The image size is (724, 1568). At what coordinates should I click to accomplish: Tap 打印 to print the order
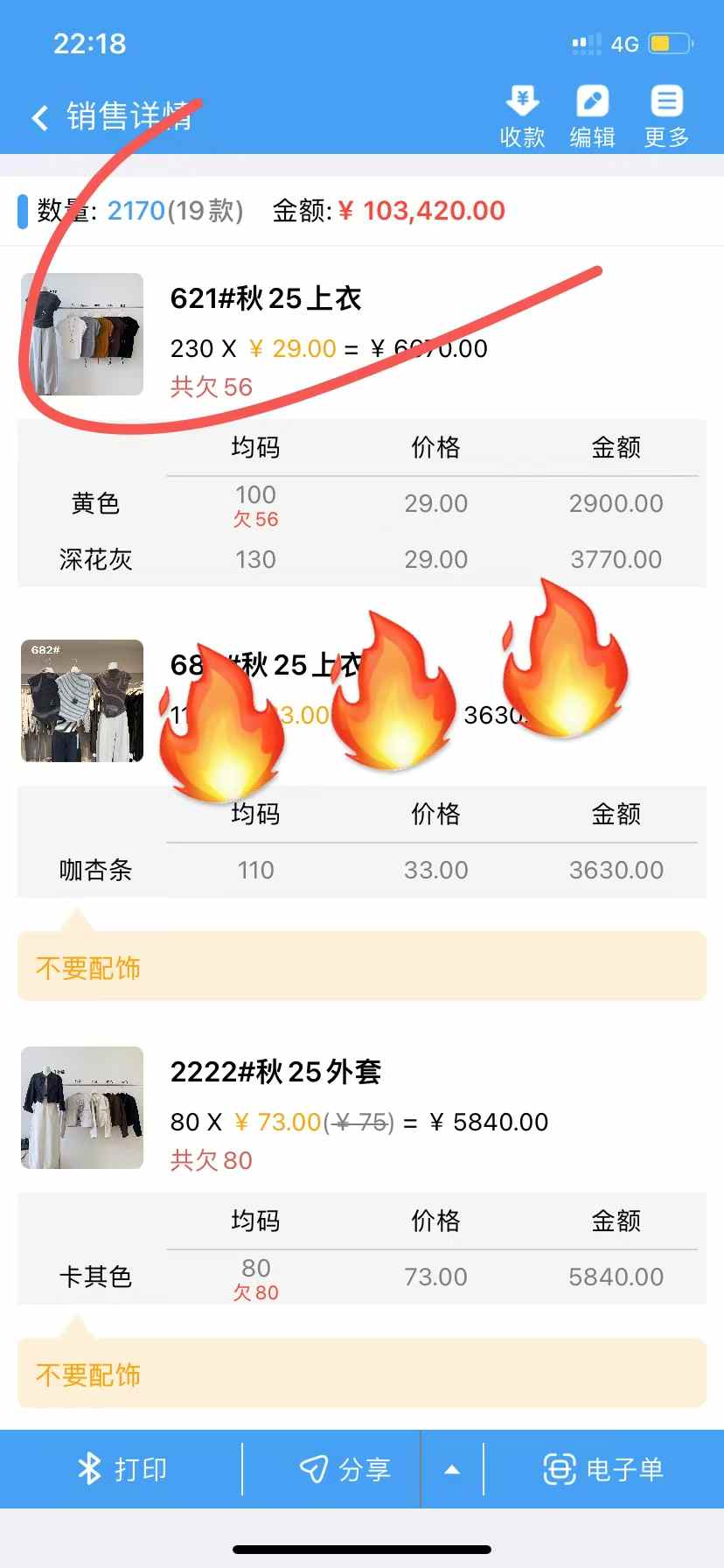tap(122, 1469)
